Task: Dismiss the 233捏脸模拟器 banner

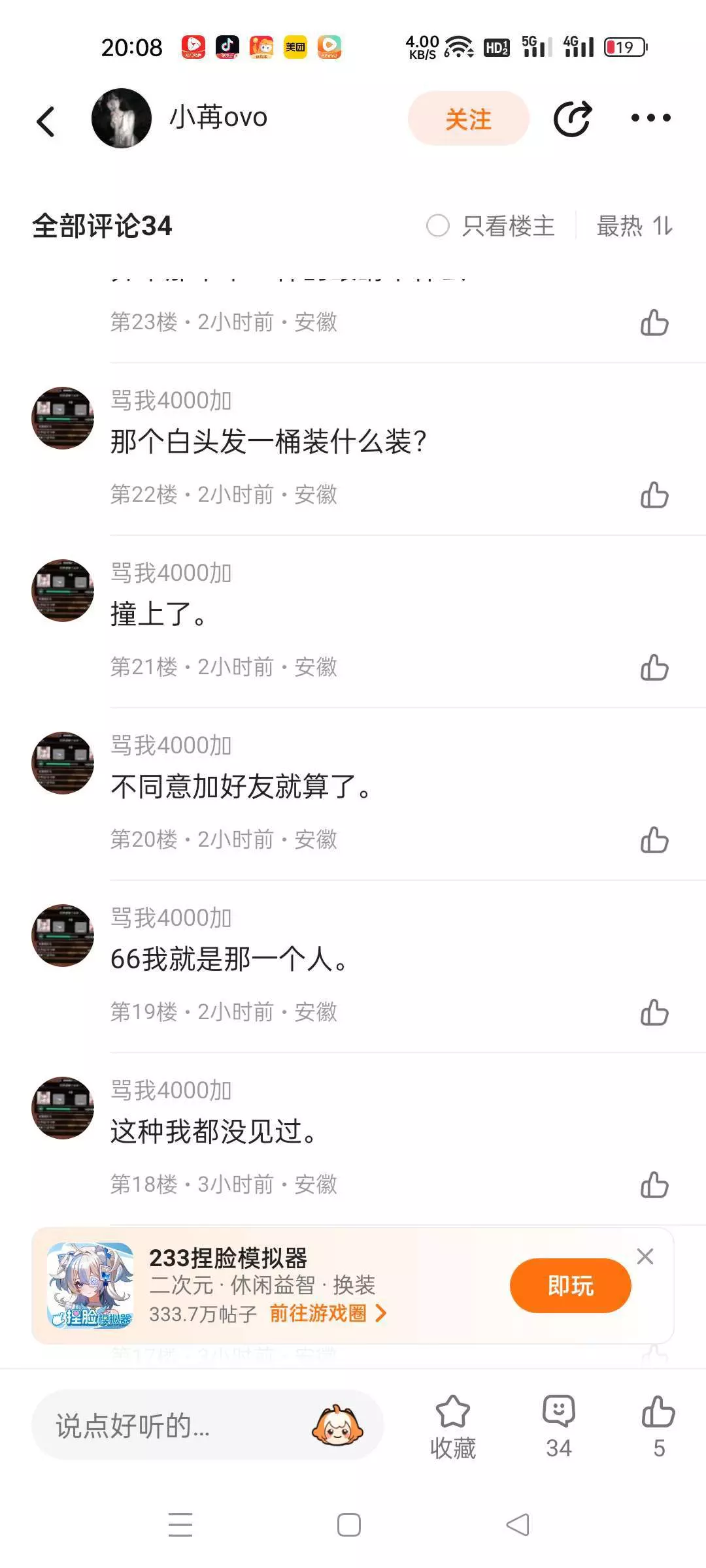Action: 645,1256
